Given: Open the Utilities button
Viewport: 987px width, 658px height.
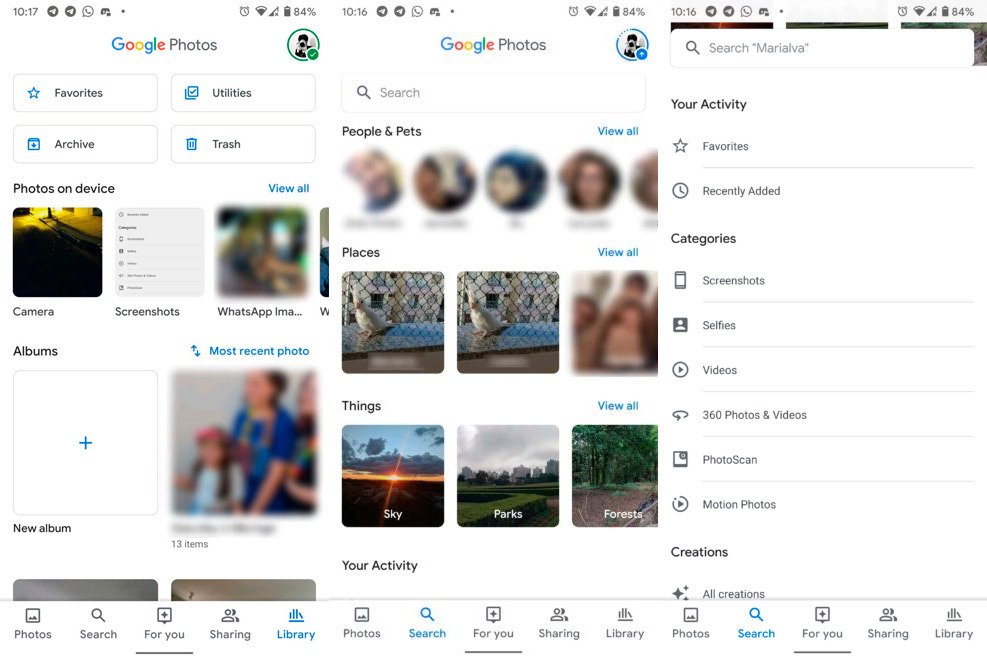Looking at the screenshot, I should (243, 93).
